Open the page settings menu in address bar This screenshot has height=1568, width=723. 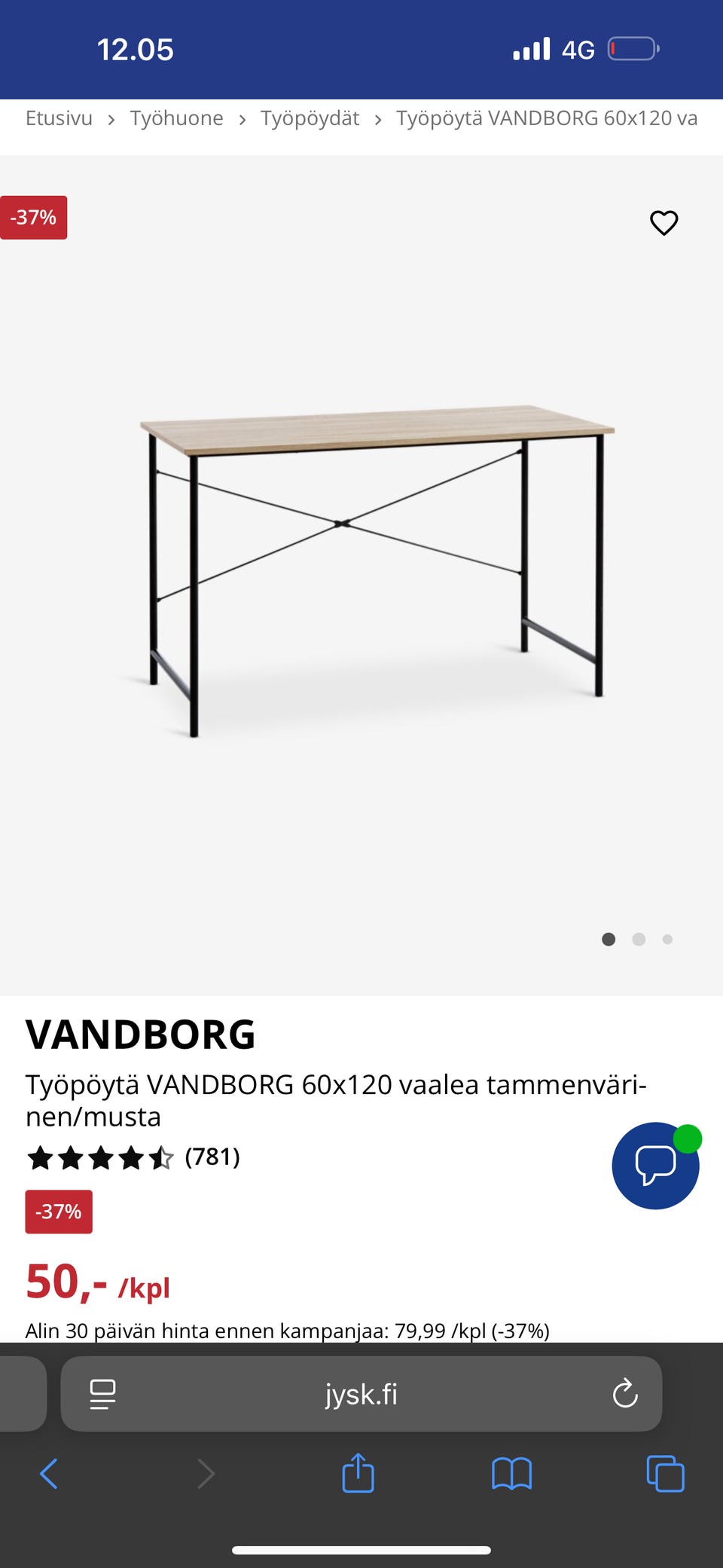102,1394
